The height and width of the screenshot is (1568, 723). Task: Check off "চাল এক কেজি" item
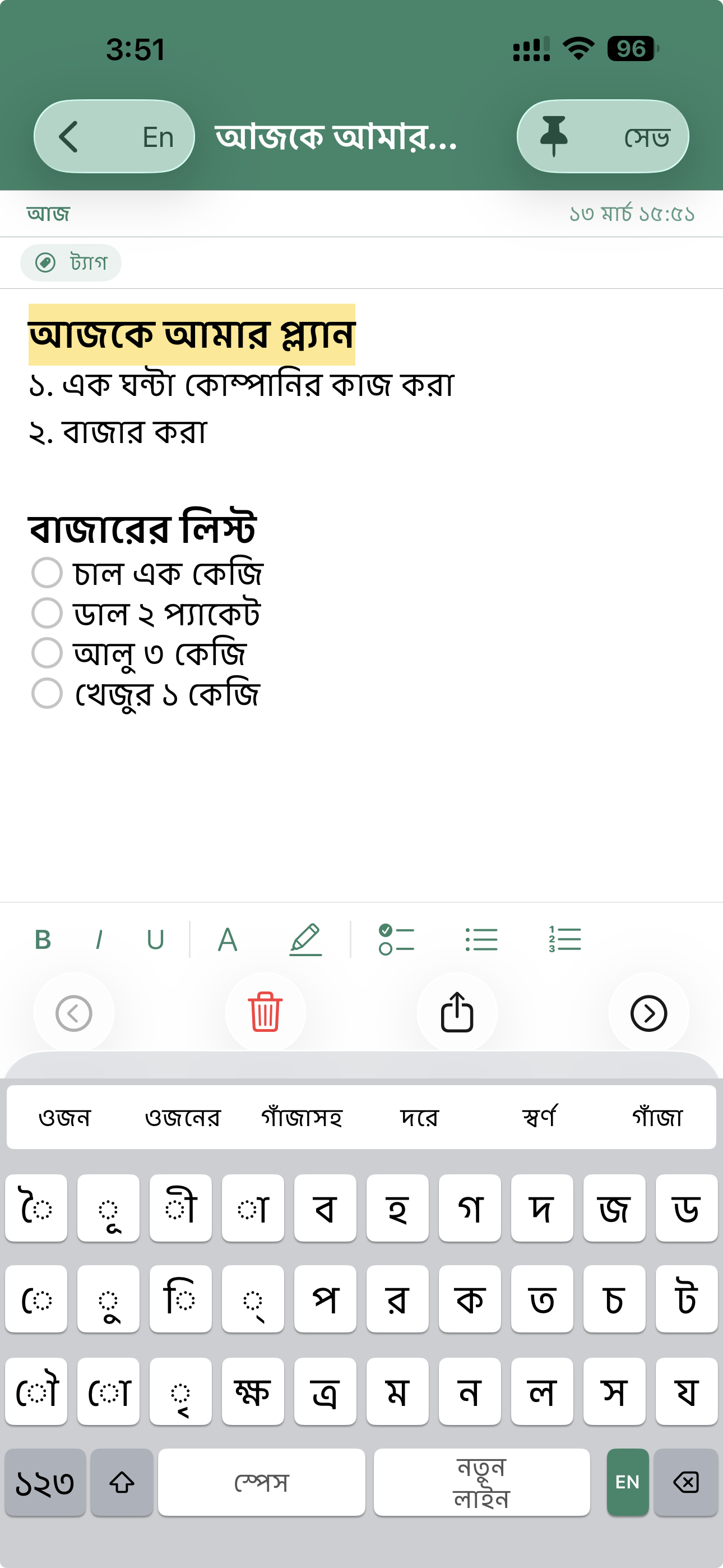[47, 572]
